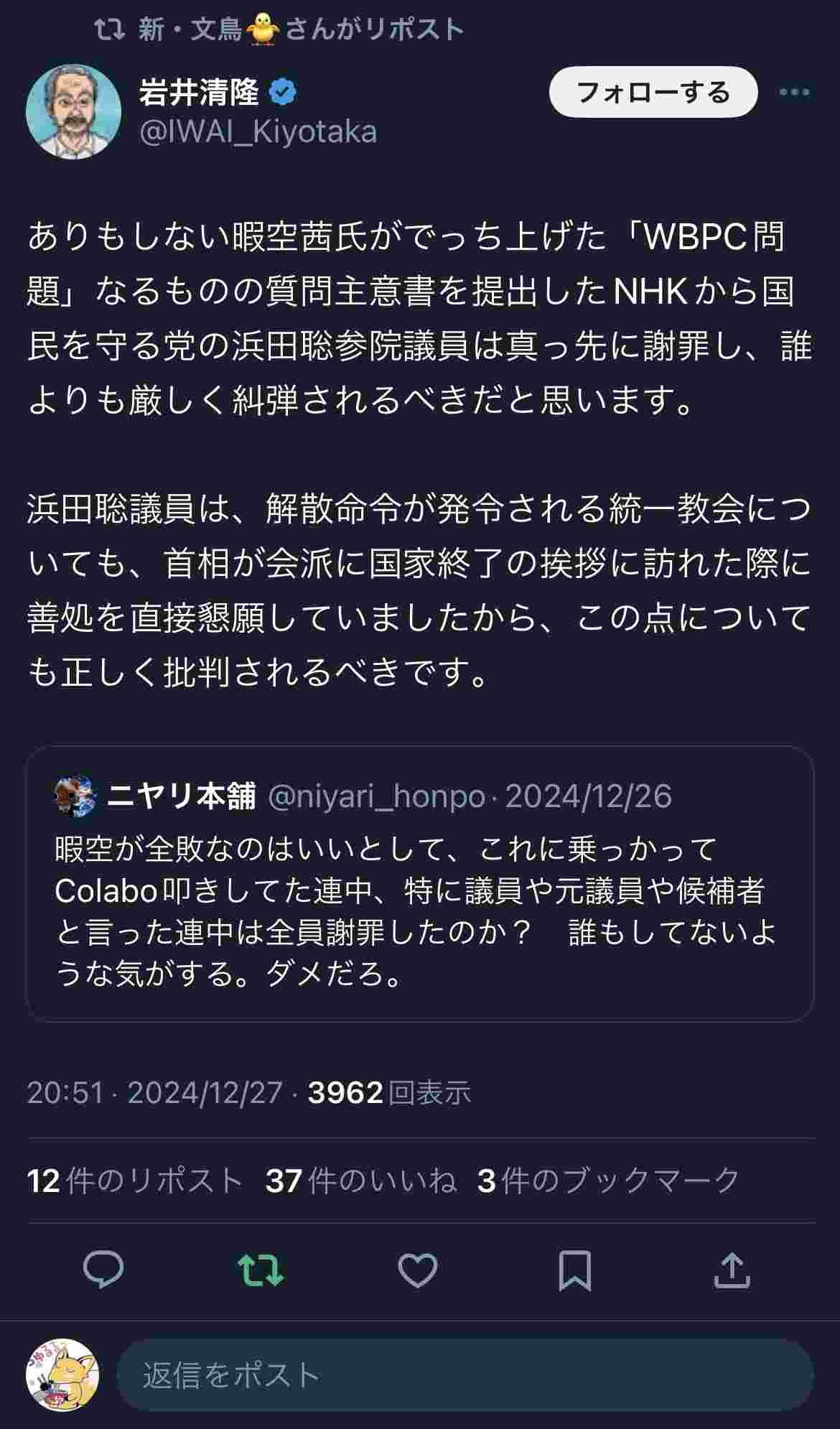Viewport: 840px width, 1429px height.
Task: Tap the green repost icon
Action: 261,1270
